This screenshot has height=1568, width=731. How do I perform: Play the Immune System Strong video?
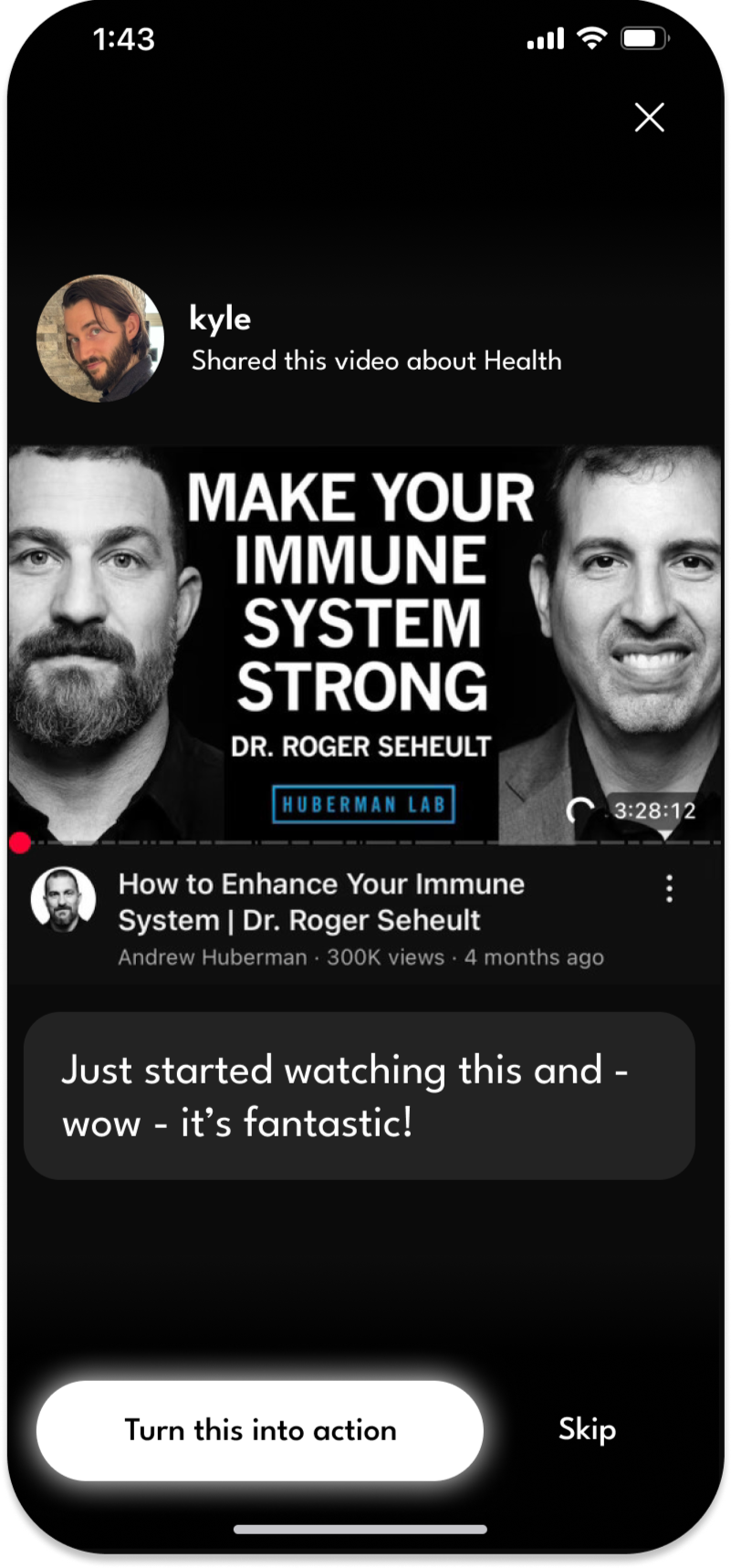click(365, 643)
